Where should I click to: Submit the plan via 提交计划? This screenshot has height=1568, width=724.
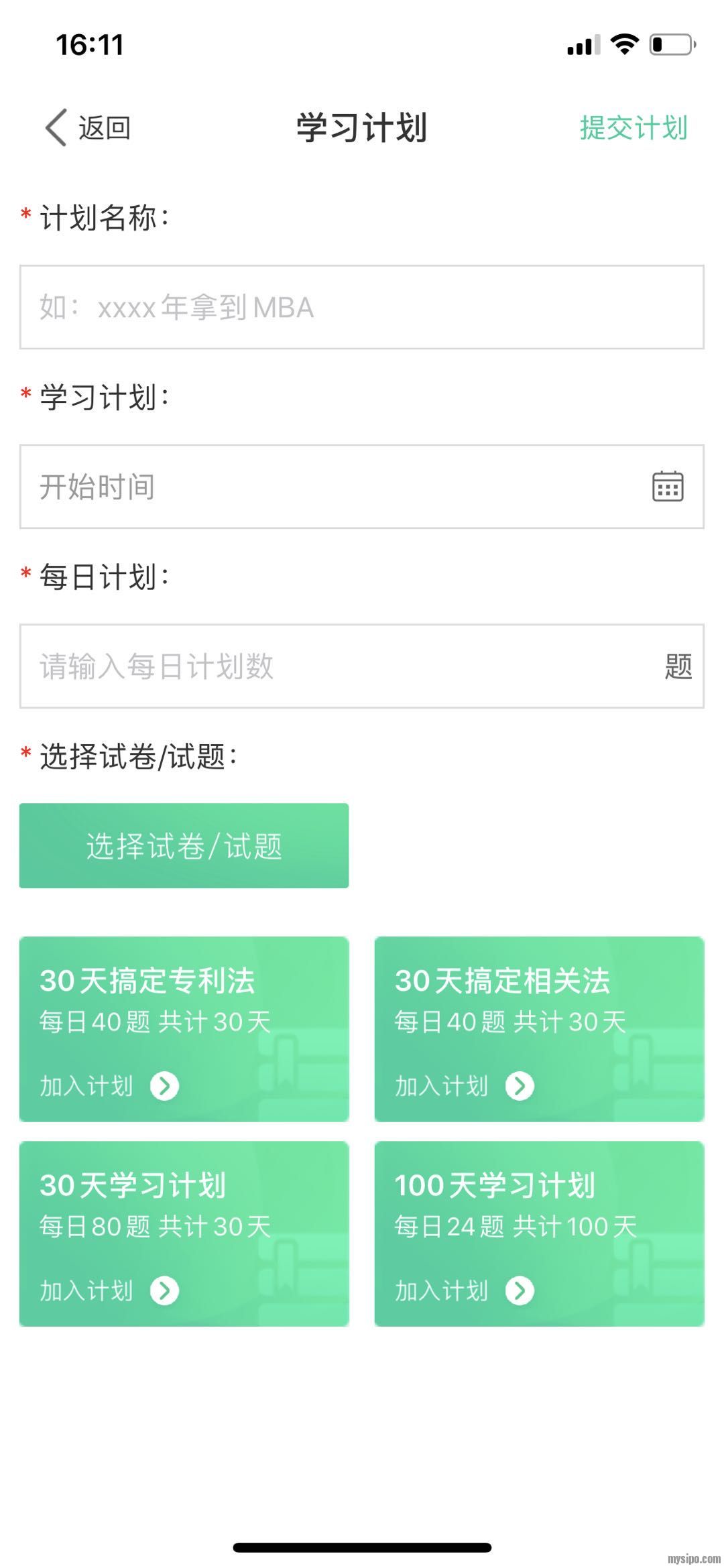[x=633, y=127]
